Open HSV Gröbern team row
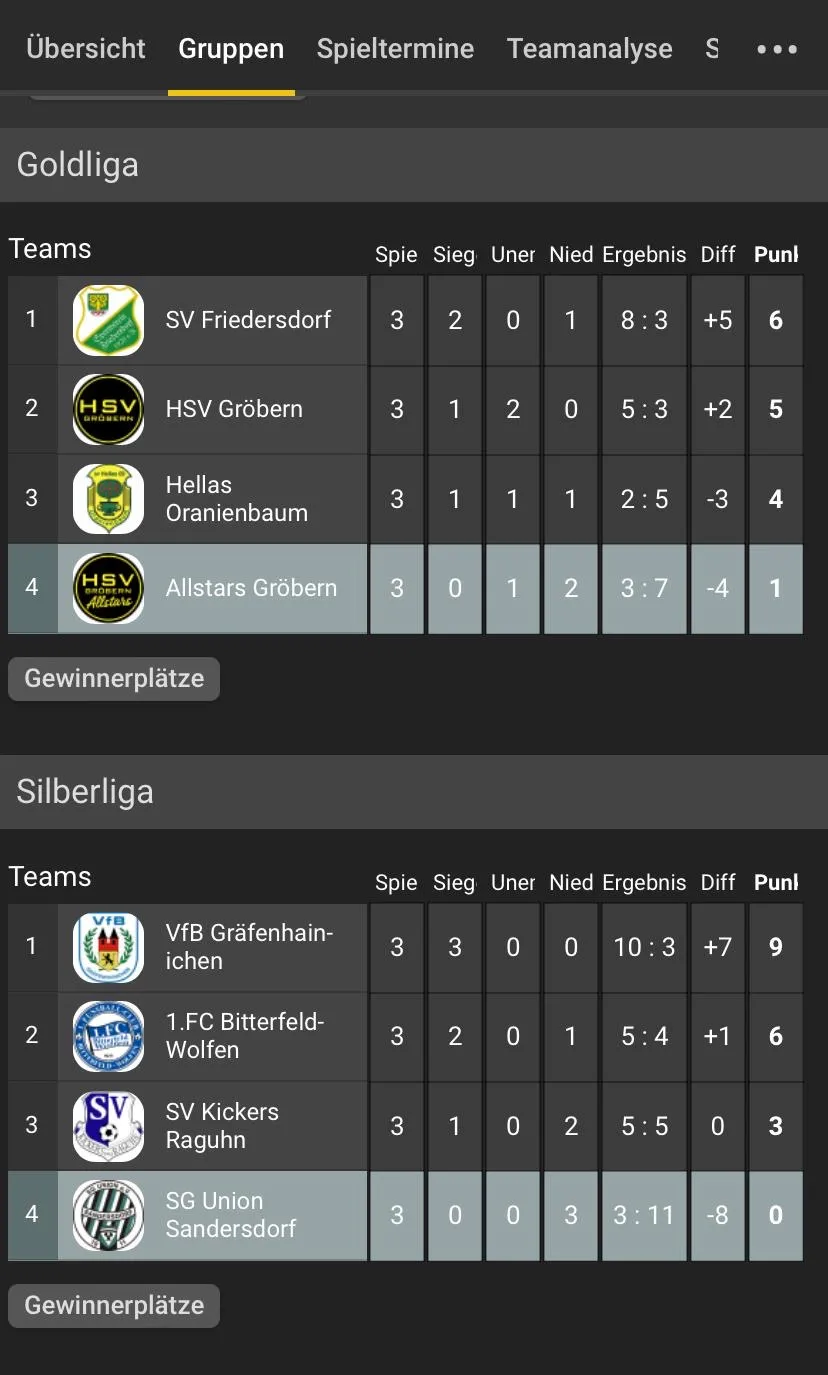Image resolution: width=828 pixels, height=1375 pixels. click(x=405, y=409)
